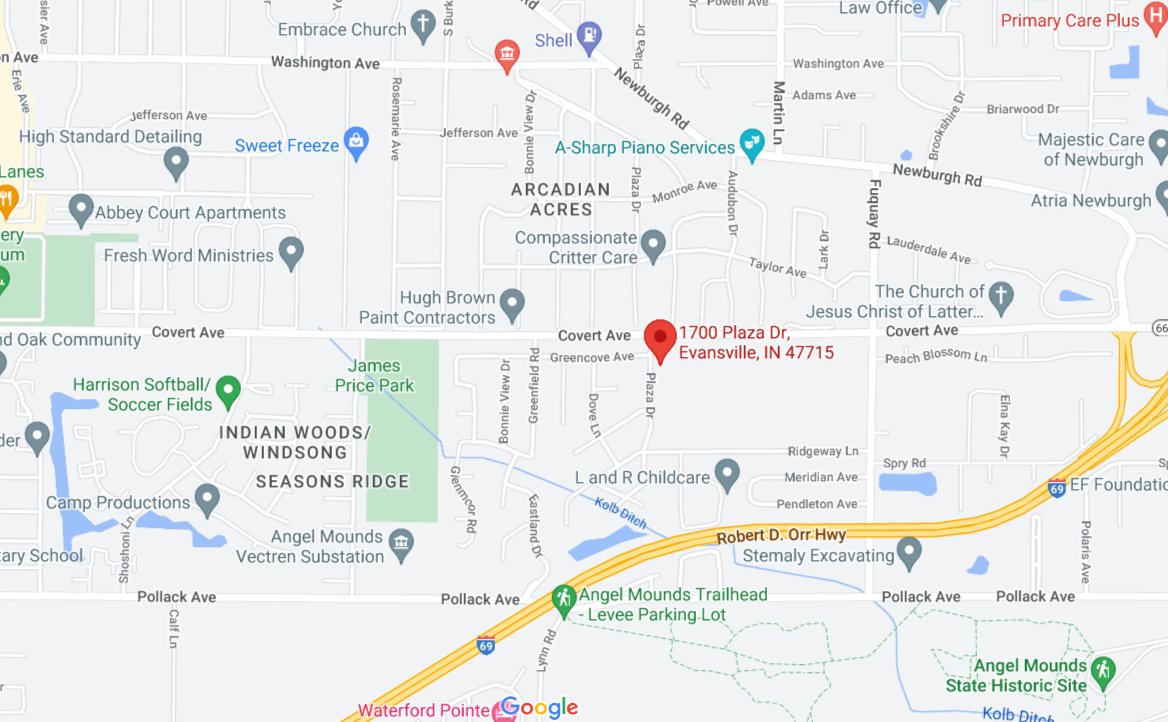
Task: Open Compassionate Critter Care map marker
Action: [x=653, y=243]
